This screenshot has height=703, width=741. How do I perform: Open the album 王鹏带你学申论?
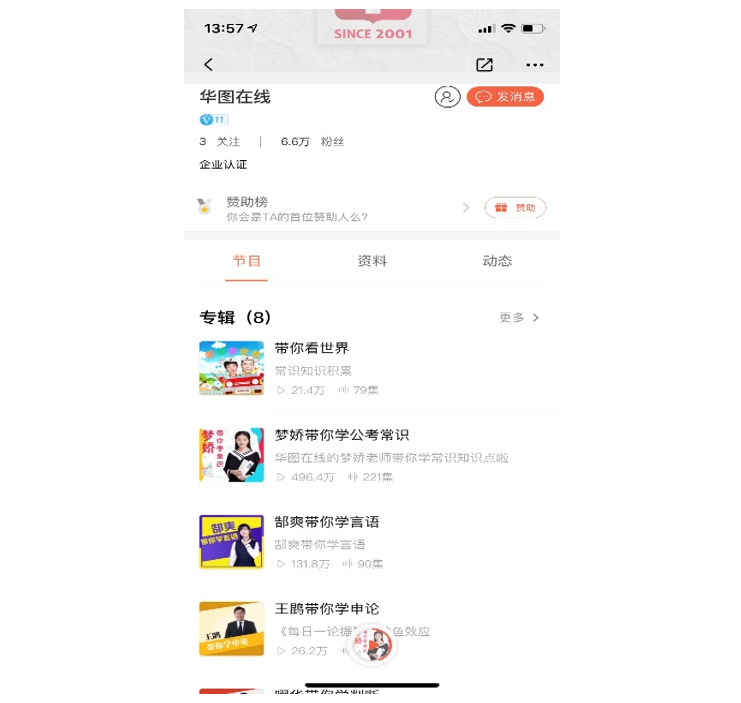tap(327, 609)
